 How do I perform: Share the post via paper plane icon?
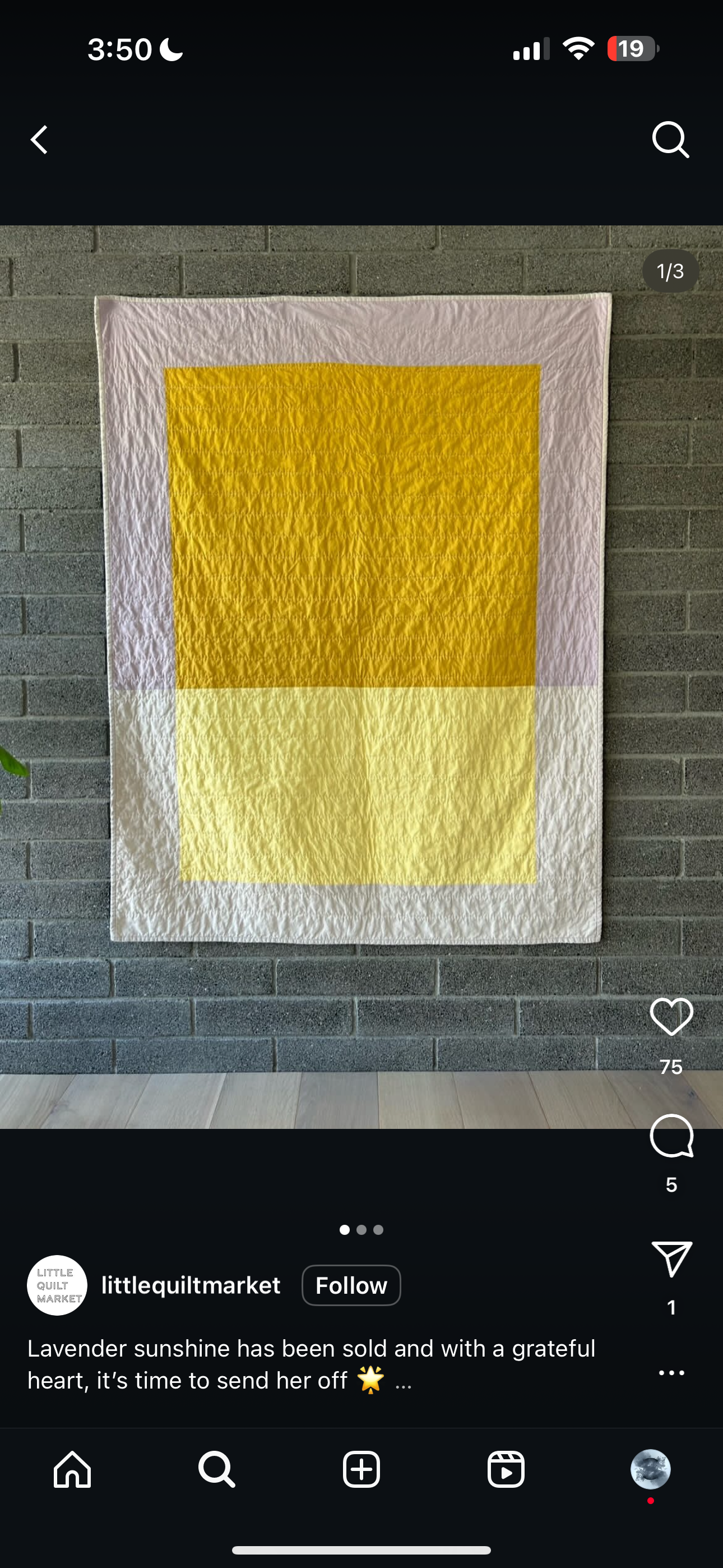pyautogui.click(x=671, y=1259)
